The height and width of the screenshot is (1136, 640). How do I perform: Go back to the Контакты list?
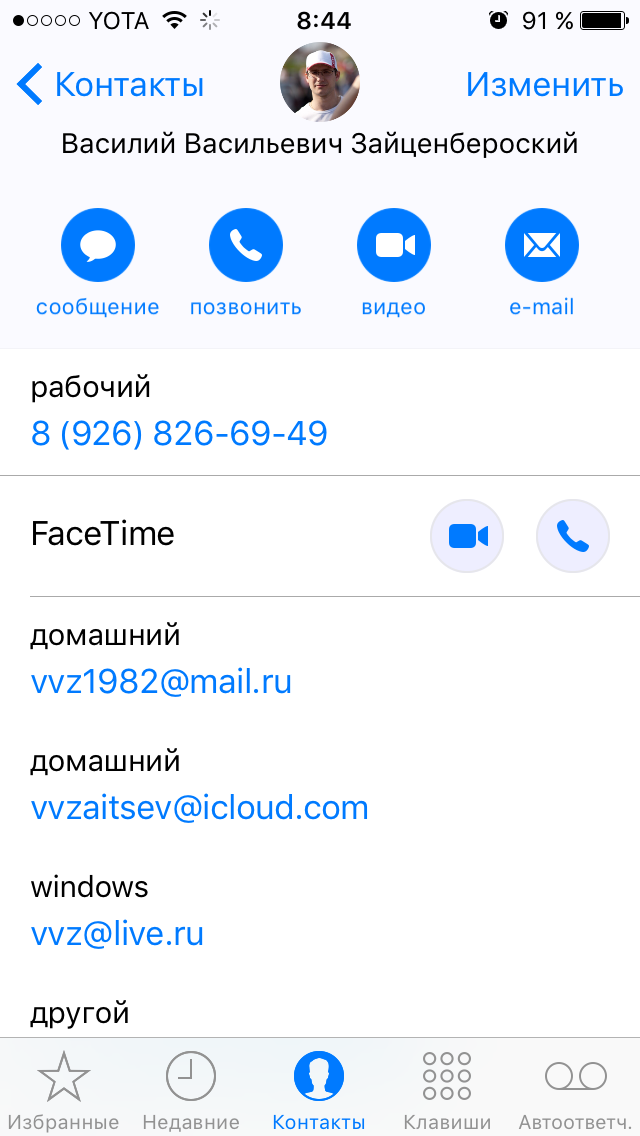[x=110, y=84]
